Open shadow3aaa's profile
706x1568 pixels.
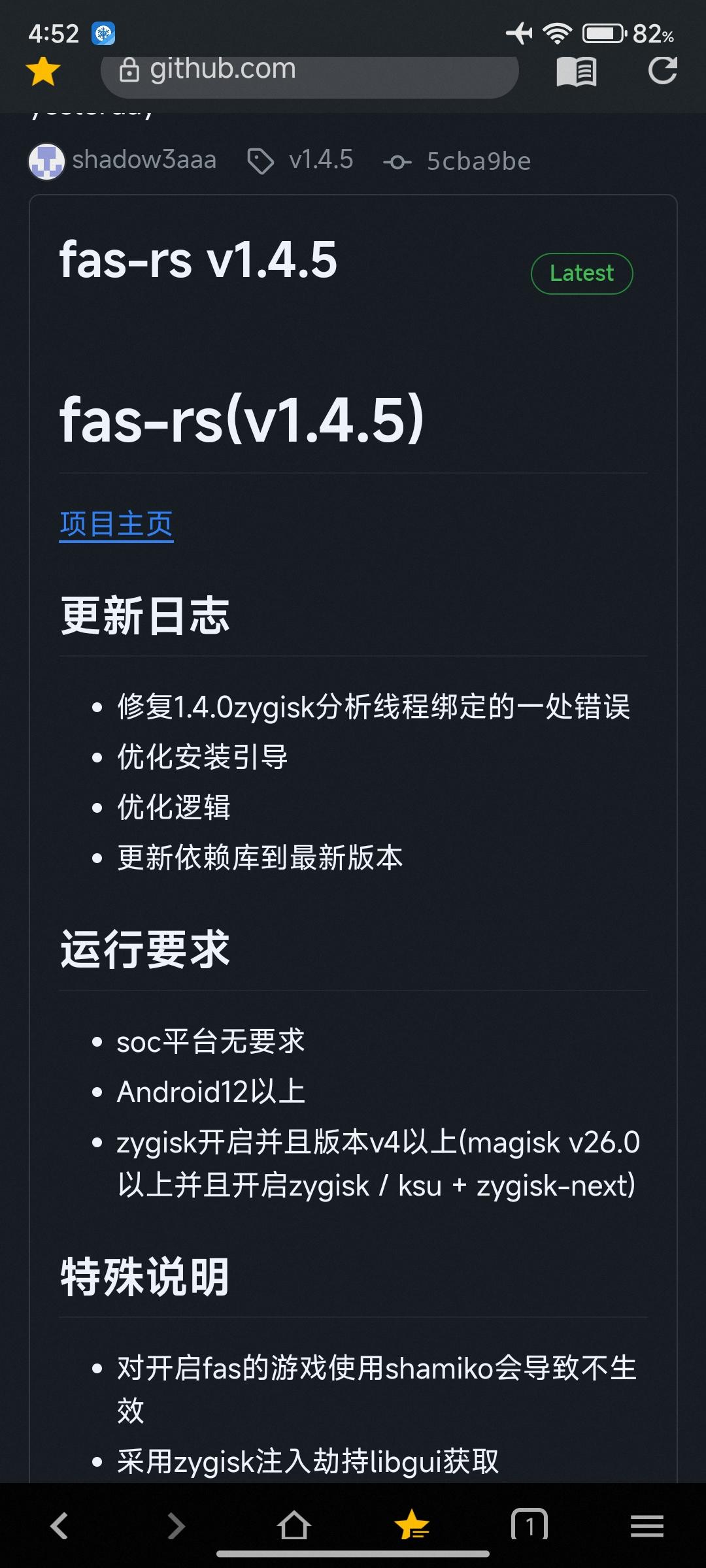(x=143, y=160)
